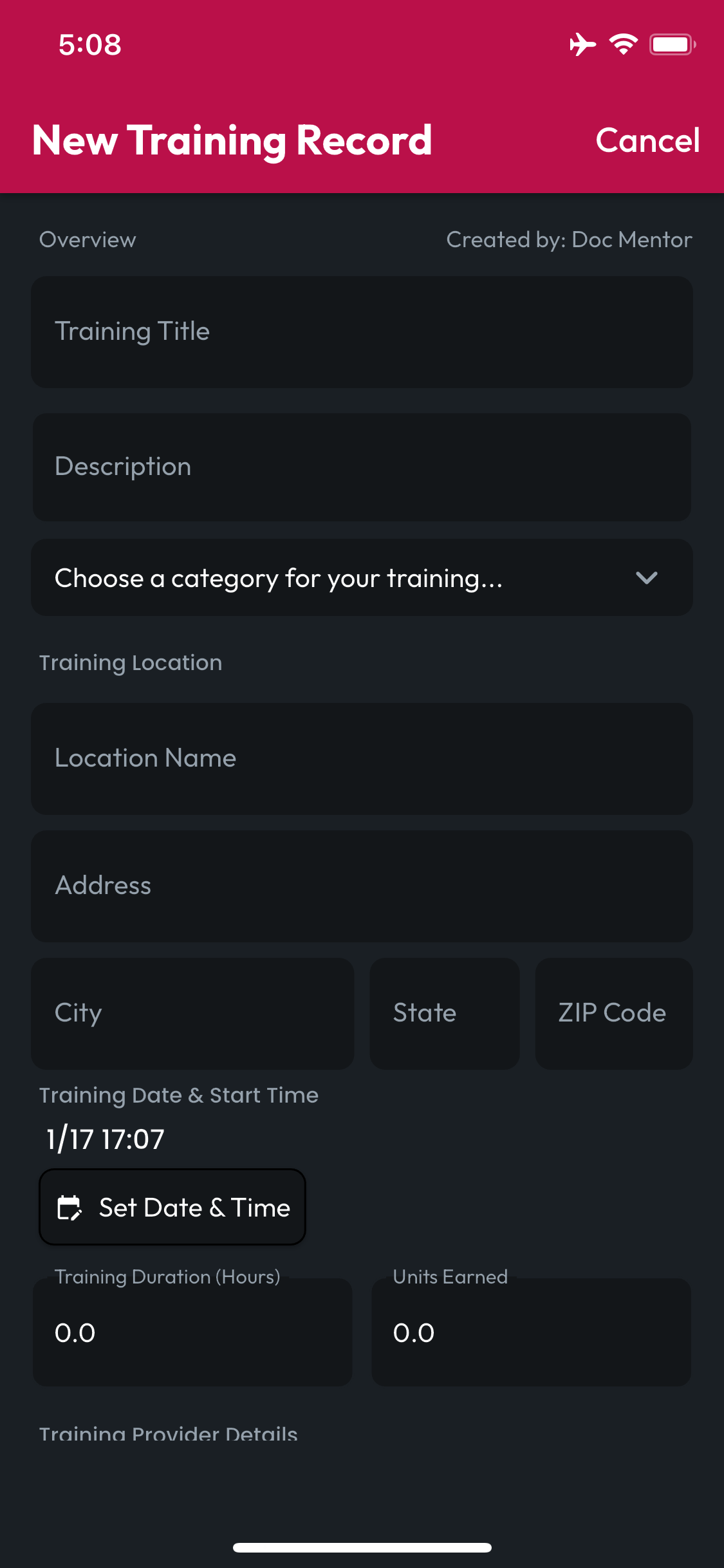The height and width of the screenshot is (1568, 724).
Task: Tap the City field
Action: 192,1014
